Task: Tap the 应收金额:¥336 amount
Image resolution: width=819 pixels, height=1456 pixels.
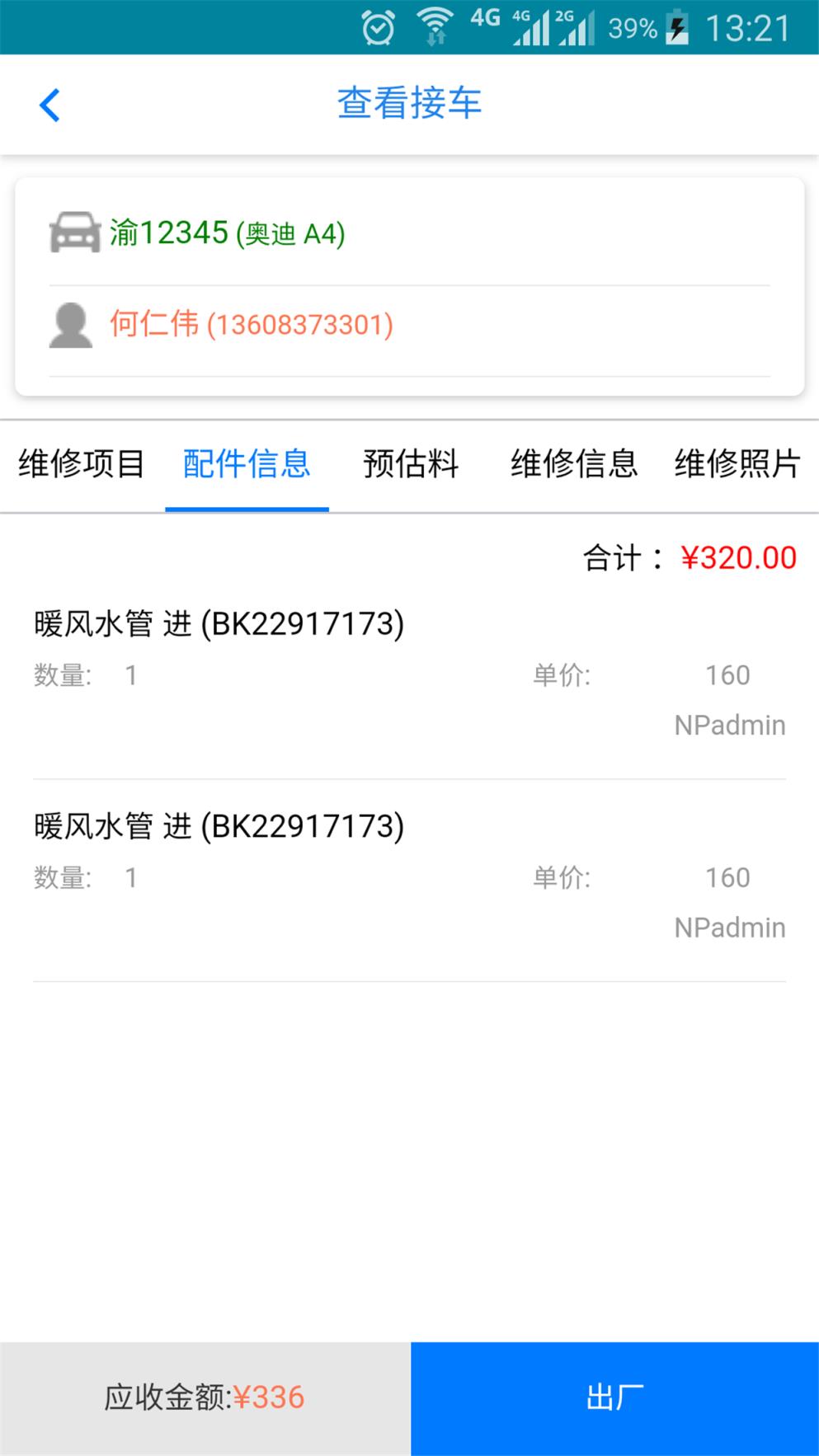Action: point(206,1395)
